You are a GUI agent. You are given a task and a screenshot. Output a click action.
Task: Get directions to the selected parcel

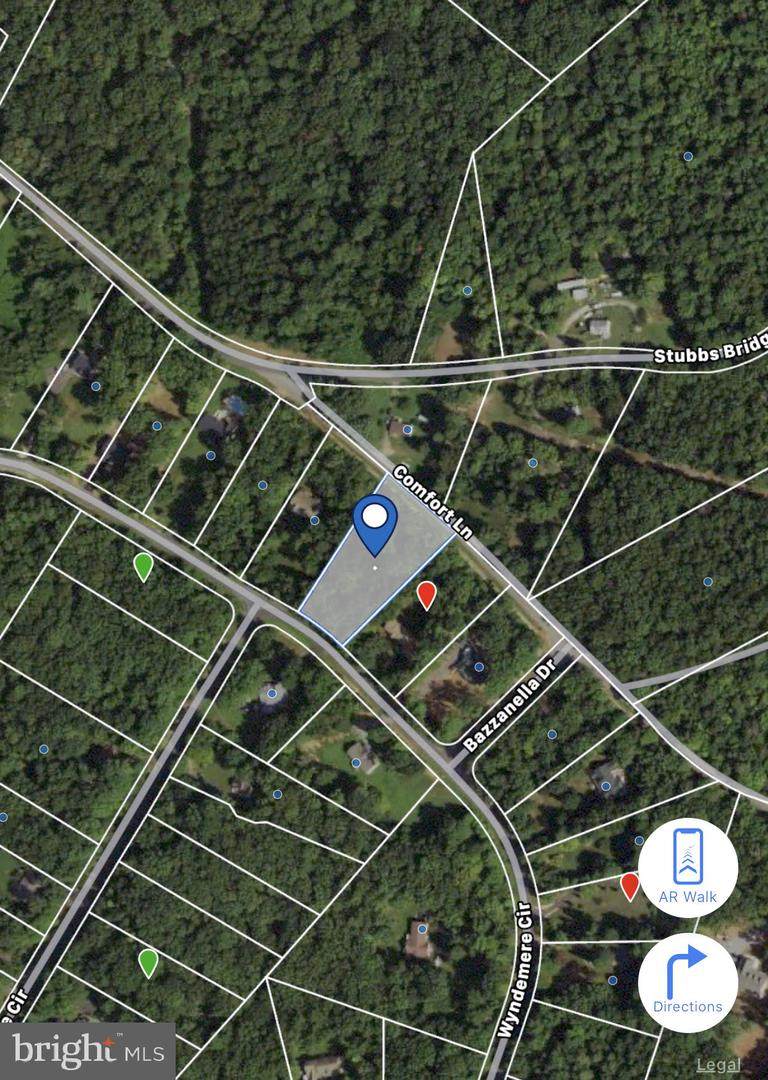pyautogui.click(x=688, y=981)
